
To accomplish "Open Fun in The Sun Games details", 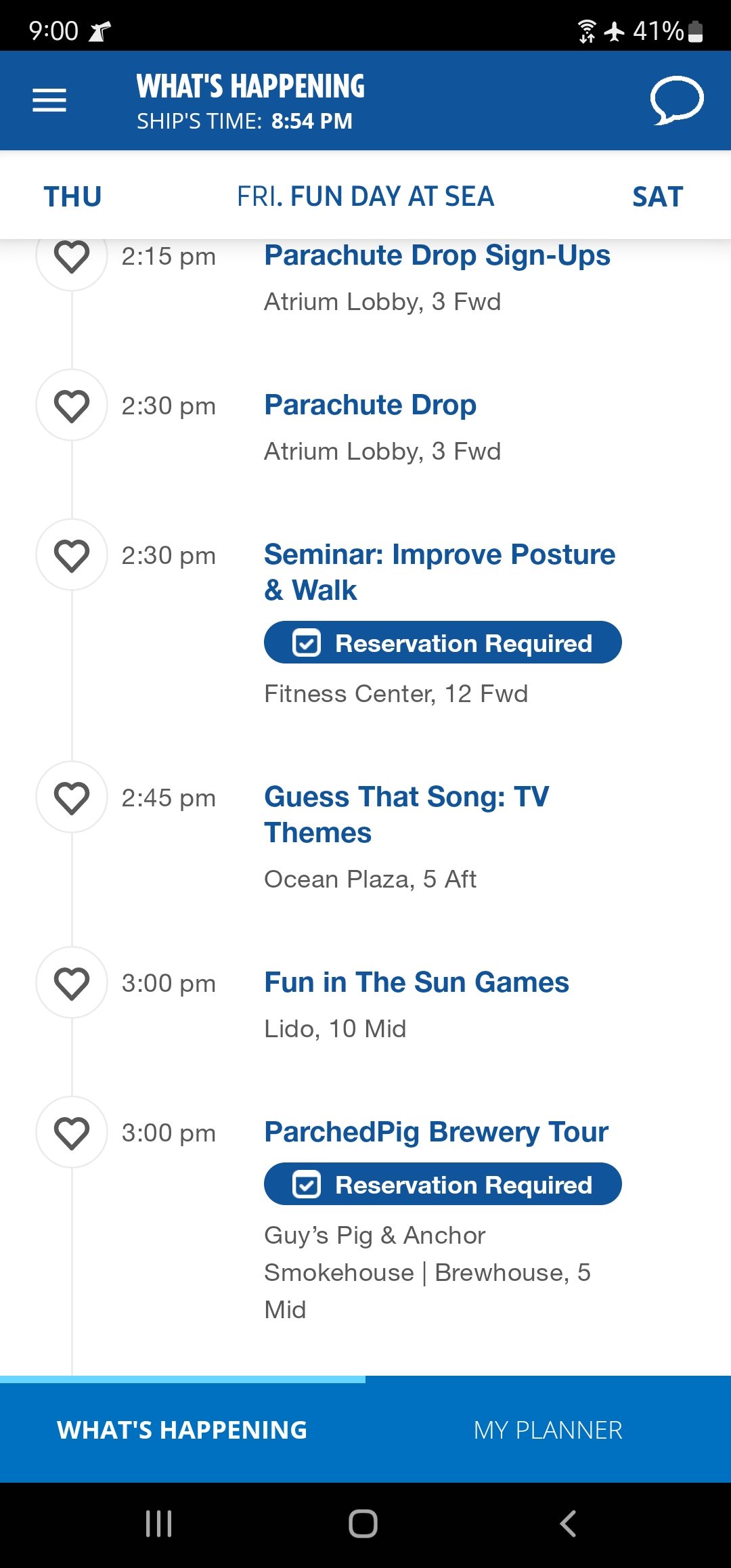I will (417, 982).
